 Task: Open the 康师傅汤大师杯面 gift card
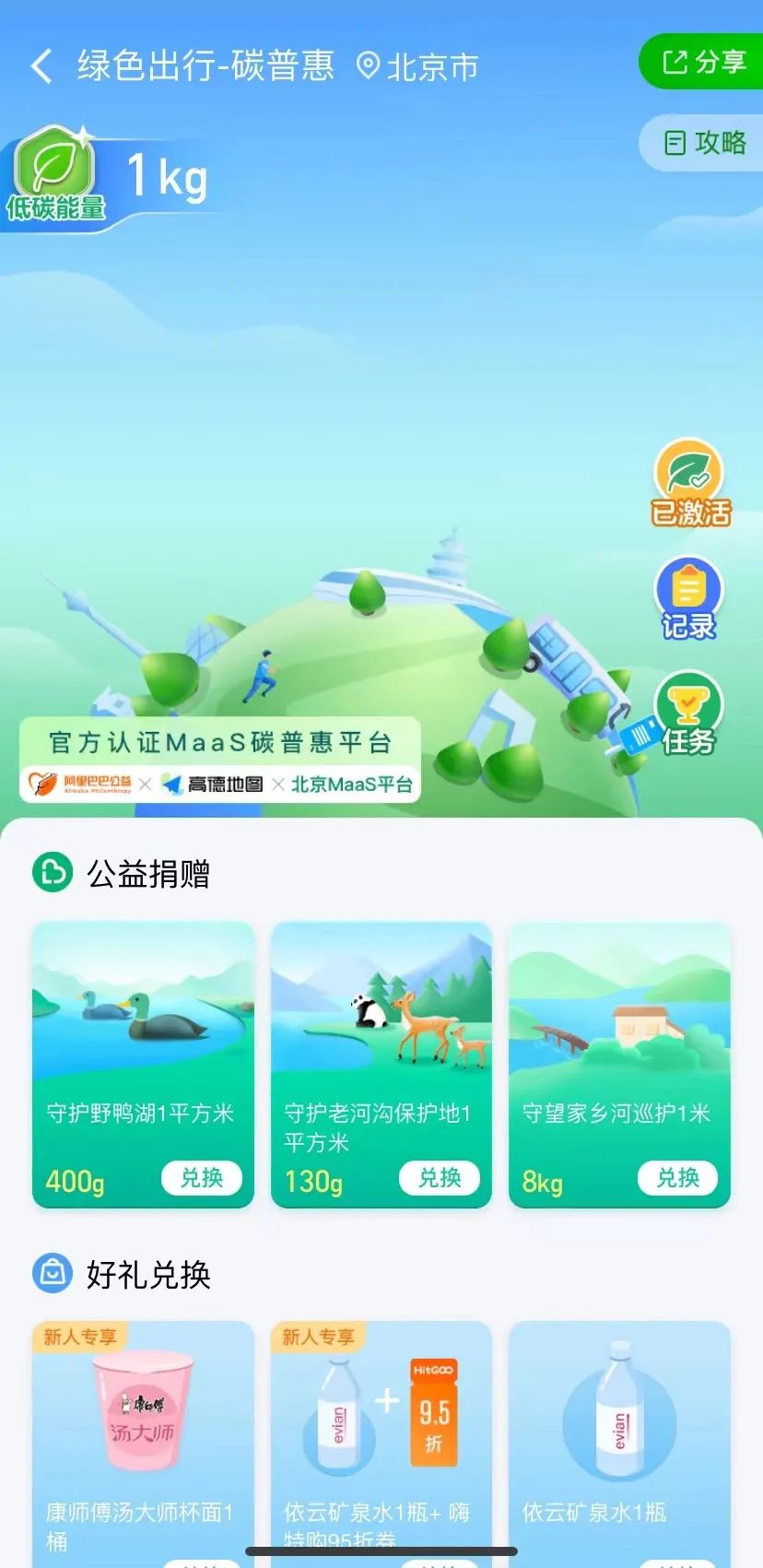click(143, 1438)
